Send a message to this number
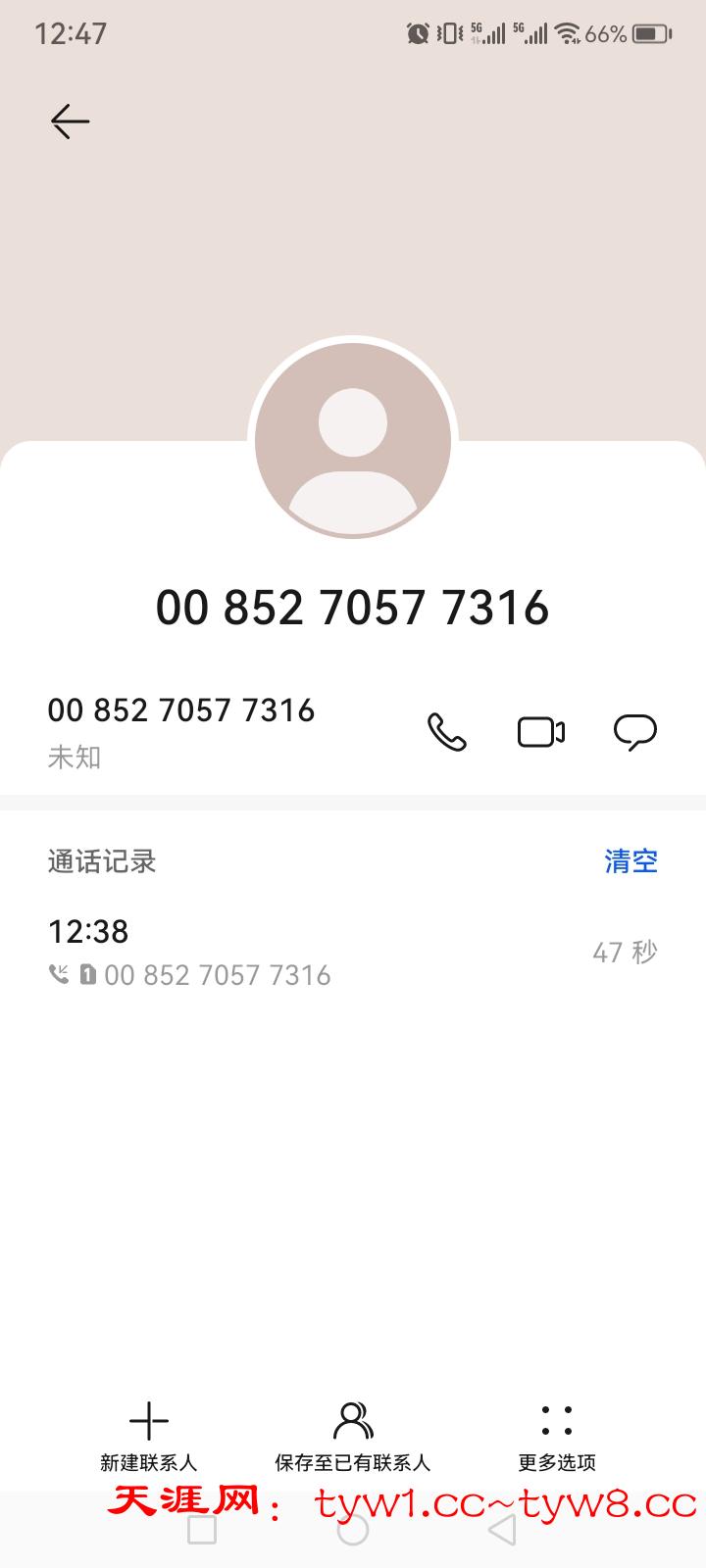Viewport: 706px width, 1568px height. pos(634,732)
